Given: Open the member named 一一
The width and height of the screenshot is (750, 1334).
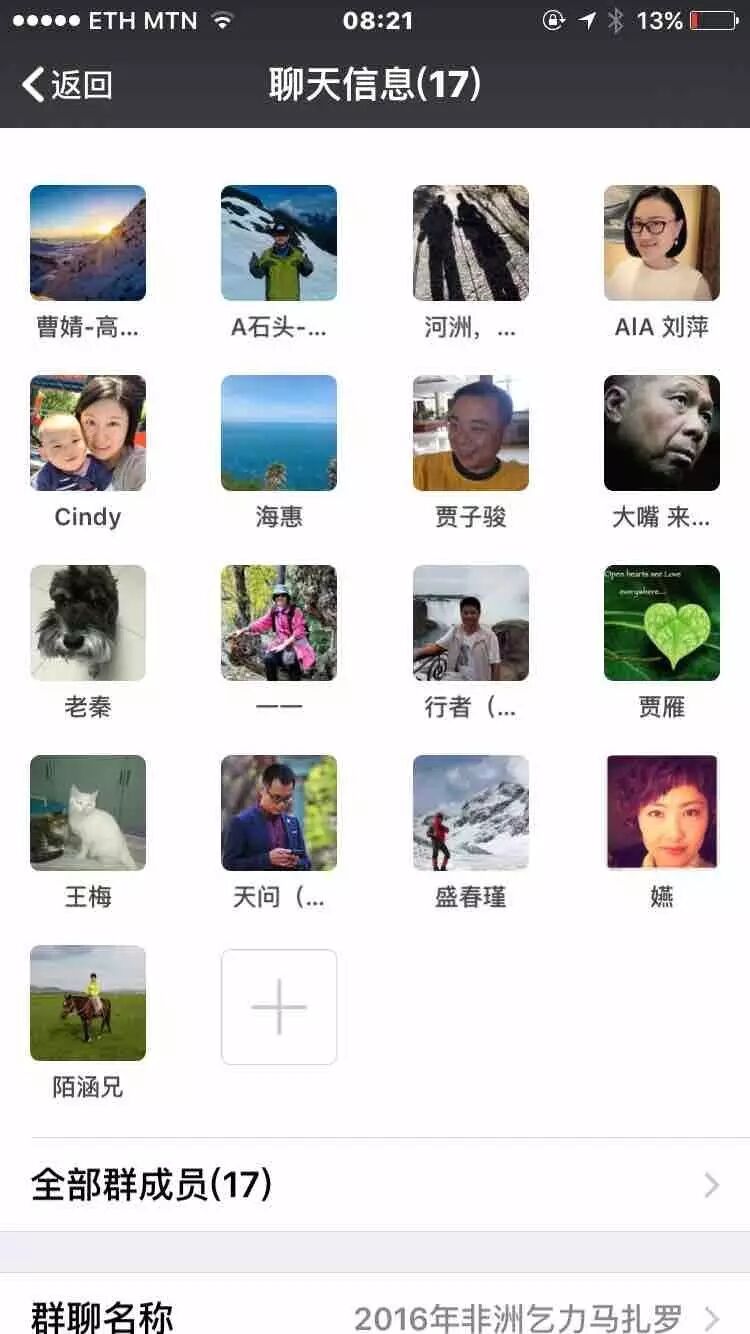Looking at the screenshot, I should pyautogui.click(x=279, y=623).
